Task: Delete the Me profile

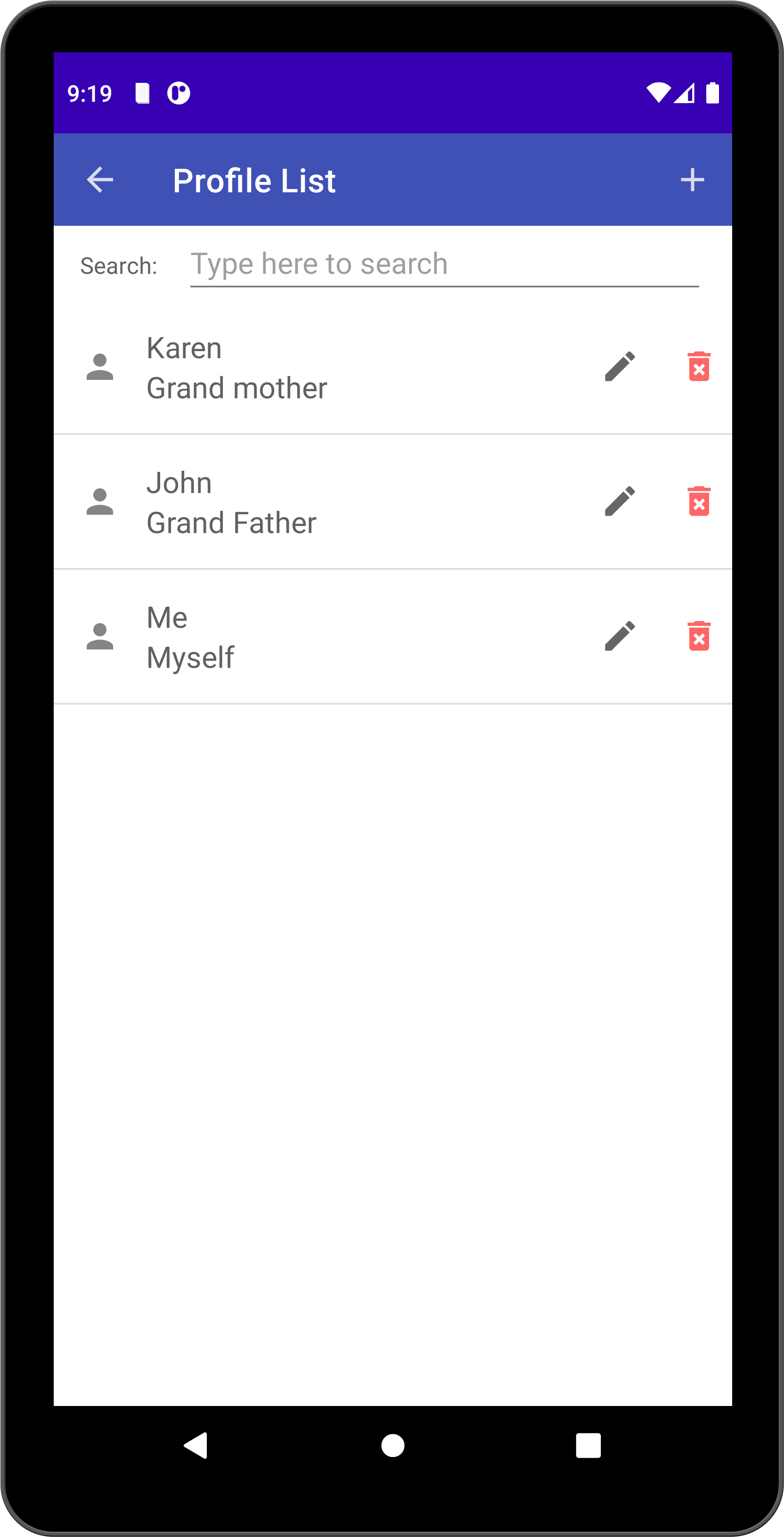Action: pos(699,636)
